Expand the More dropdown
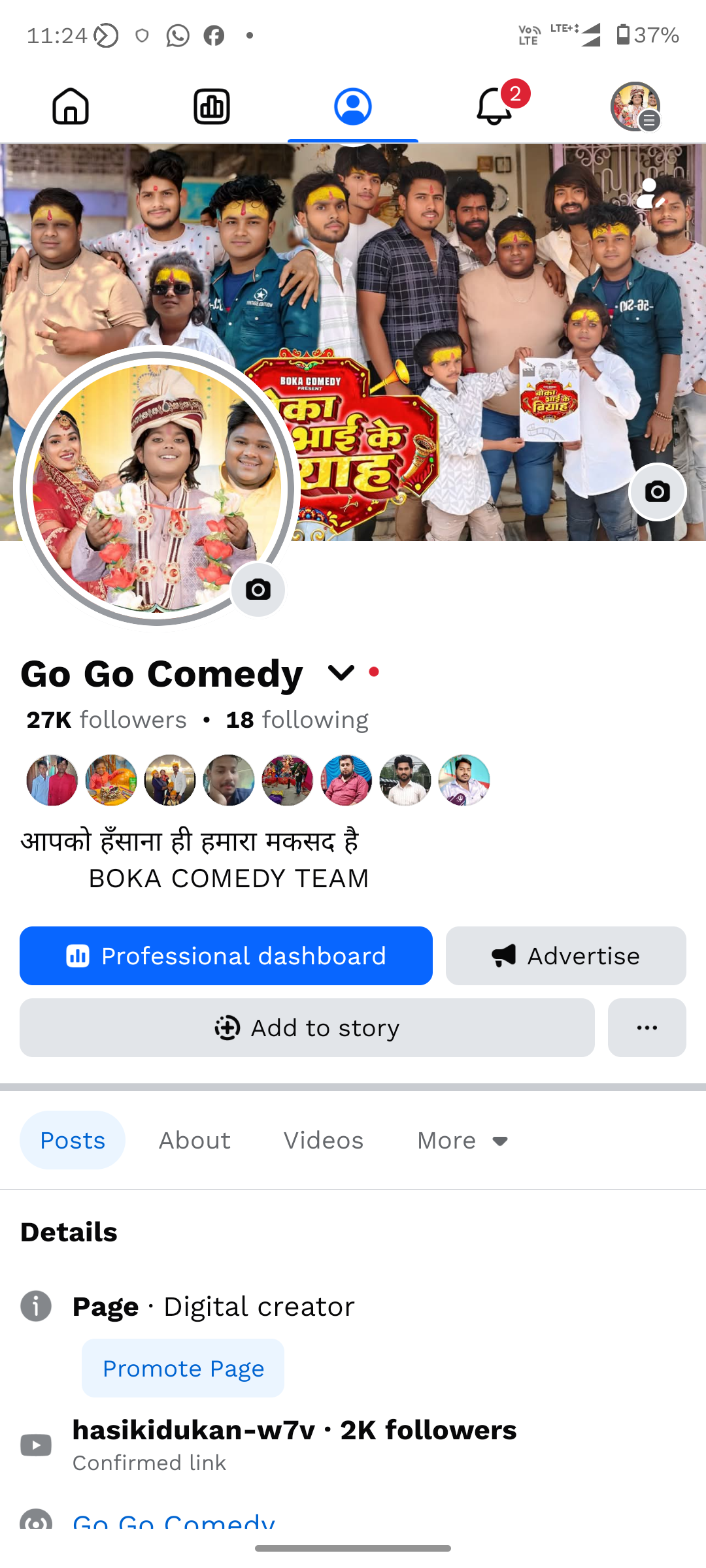706x1568 pixels. point(463,1141)
